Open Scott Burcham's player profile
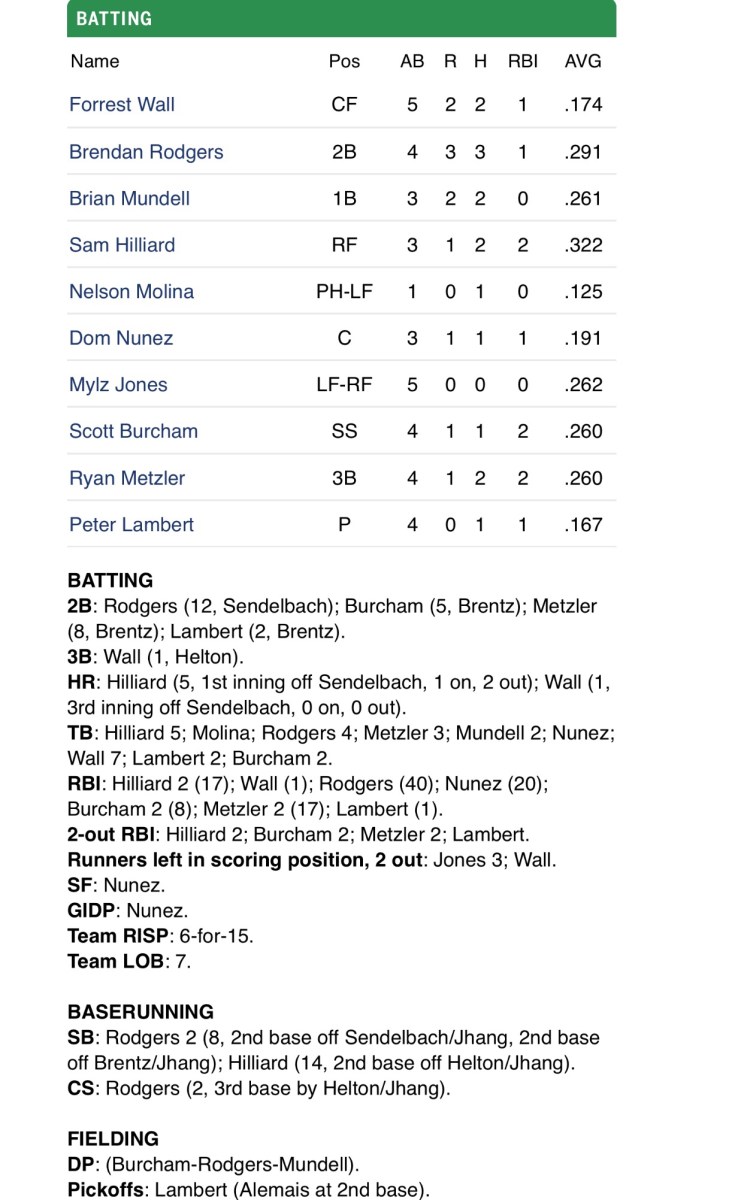The width and height of the screenshot is (744, 1200). pos(133,431)
